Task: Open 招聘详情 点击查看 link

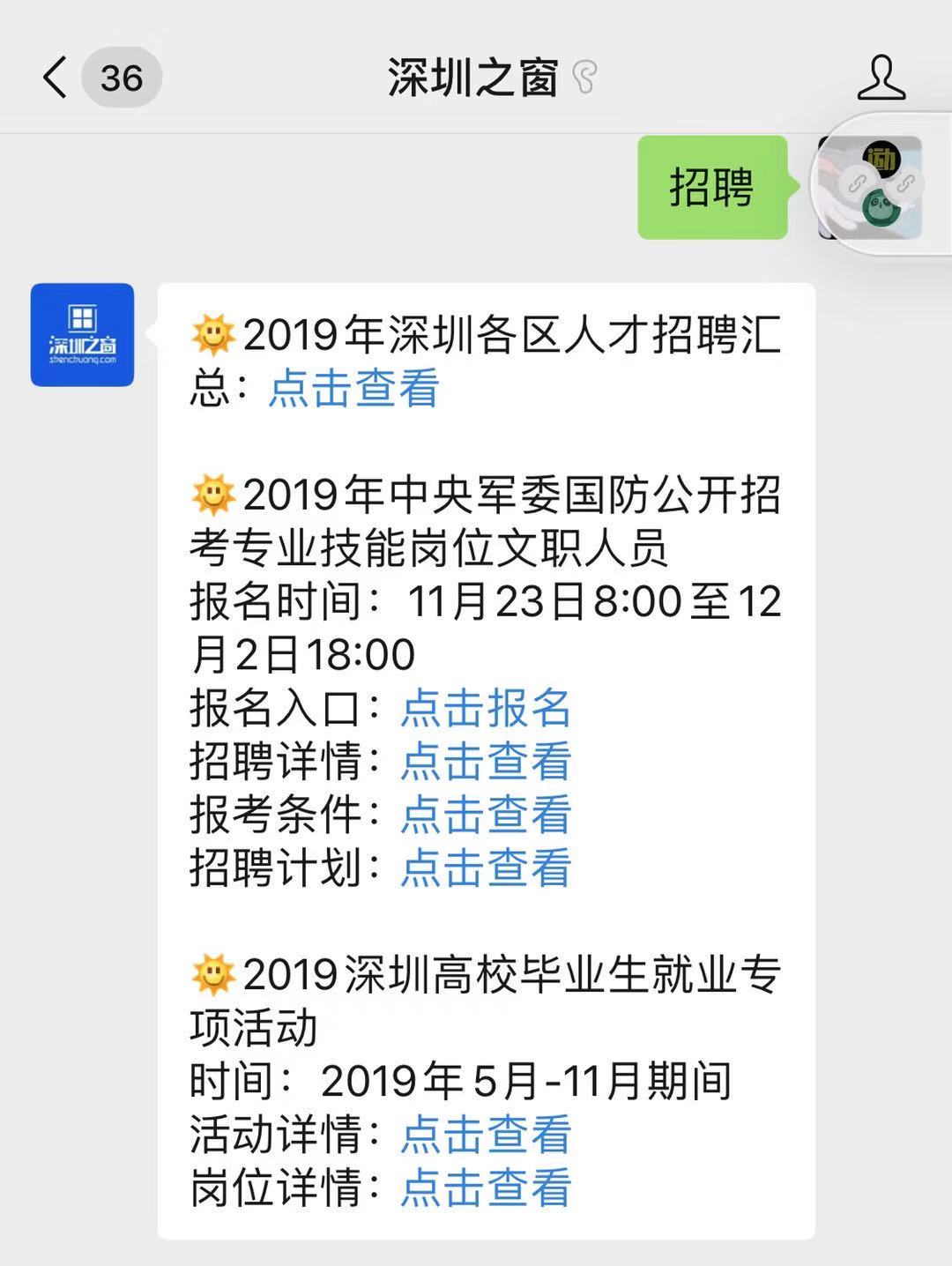Action: point(486,763)
